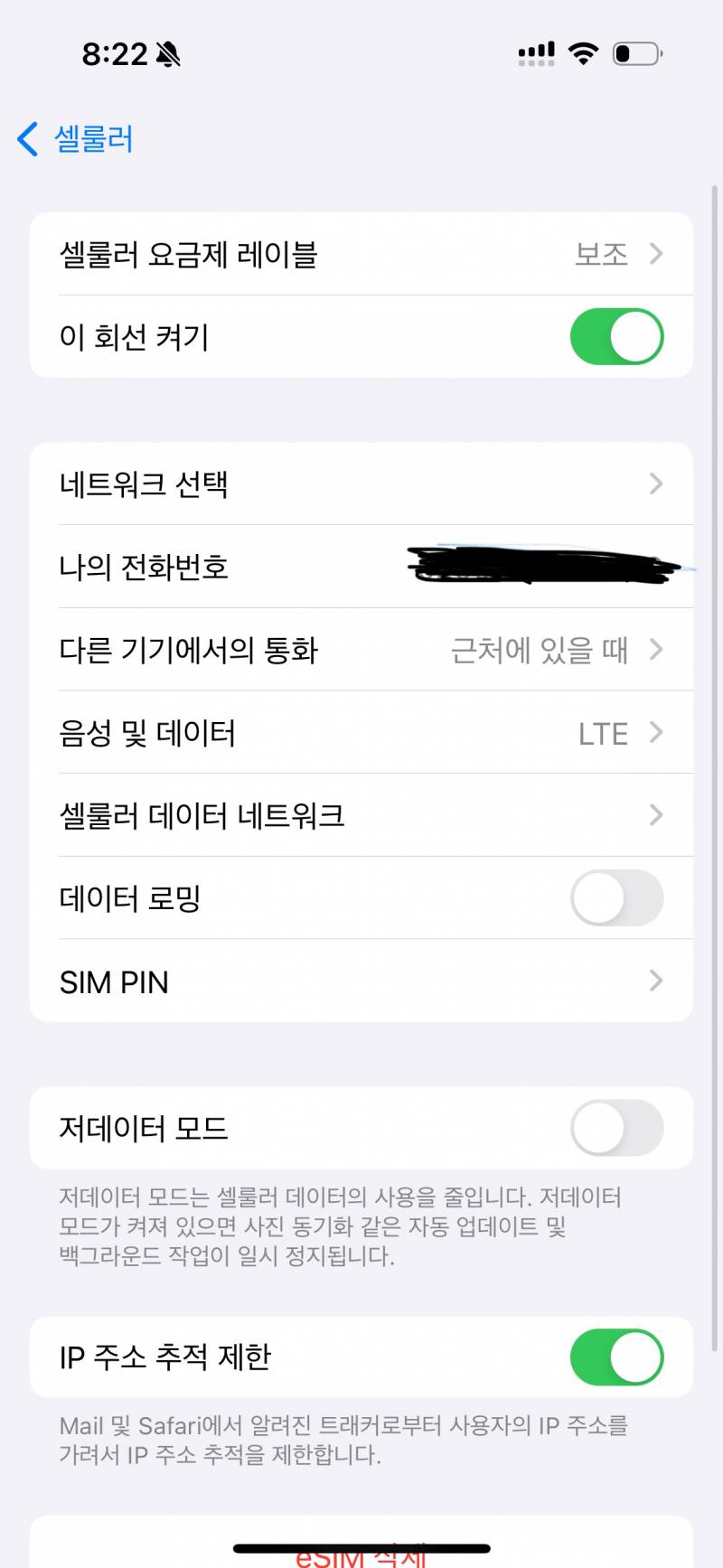This screenshot has width=723, height=1568.
Task: Open the SIM PIN settings
Action: pos(361,981)
